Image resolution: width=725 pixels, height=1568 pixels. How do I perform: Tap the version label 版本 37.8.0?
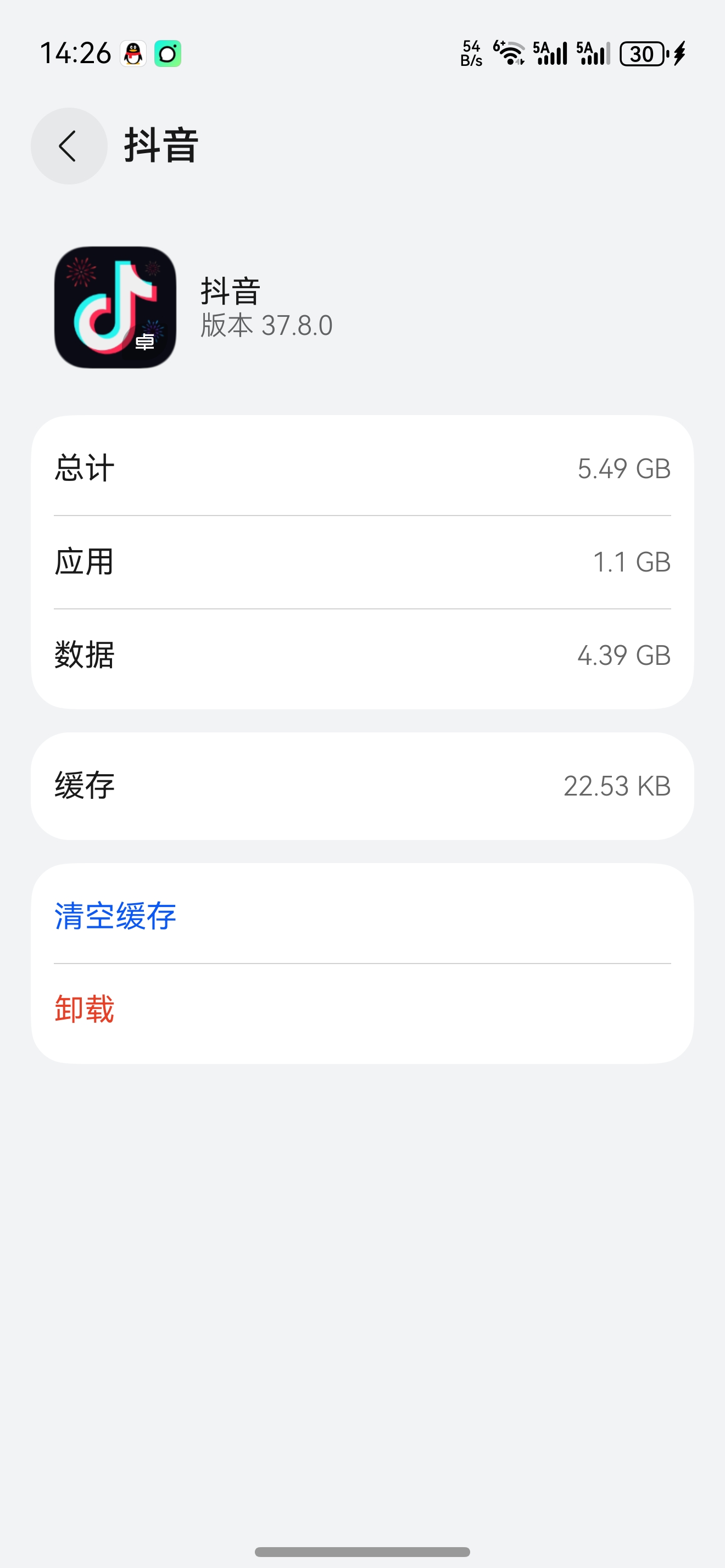click(x=266, y=325)
